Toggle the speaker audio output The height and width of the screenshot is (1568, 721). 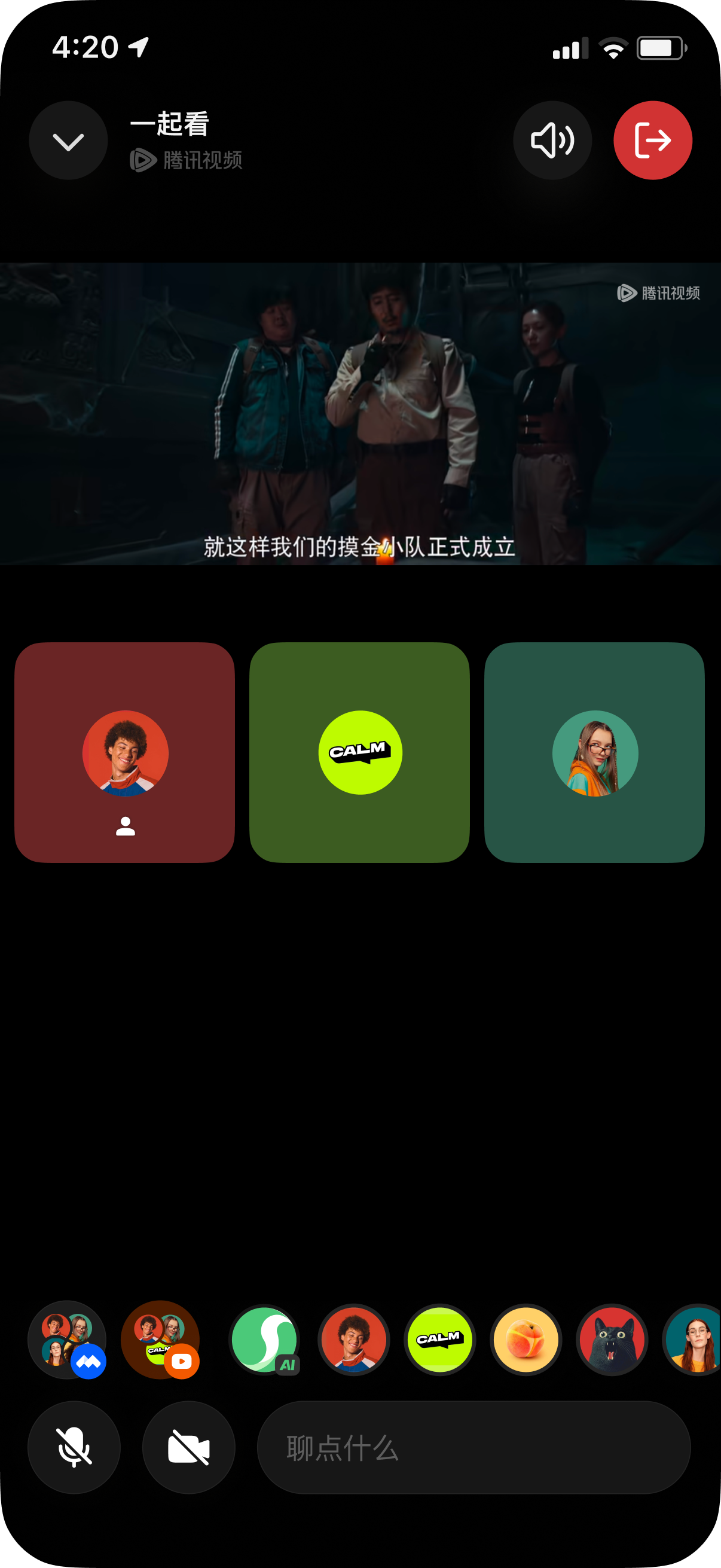[x=552, y=141]
